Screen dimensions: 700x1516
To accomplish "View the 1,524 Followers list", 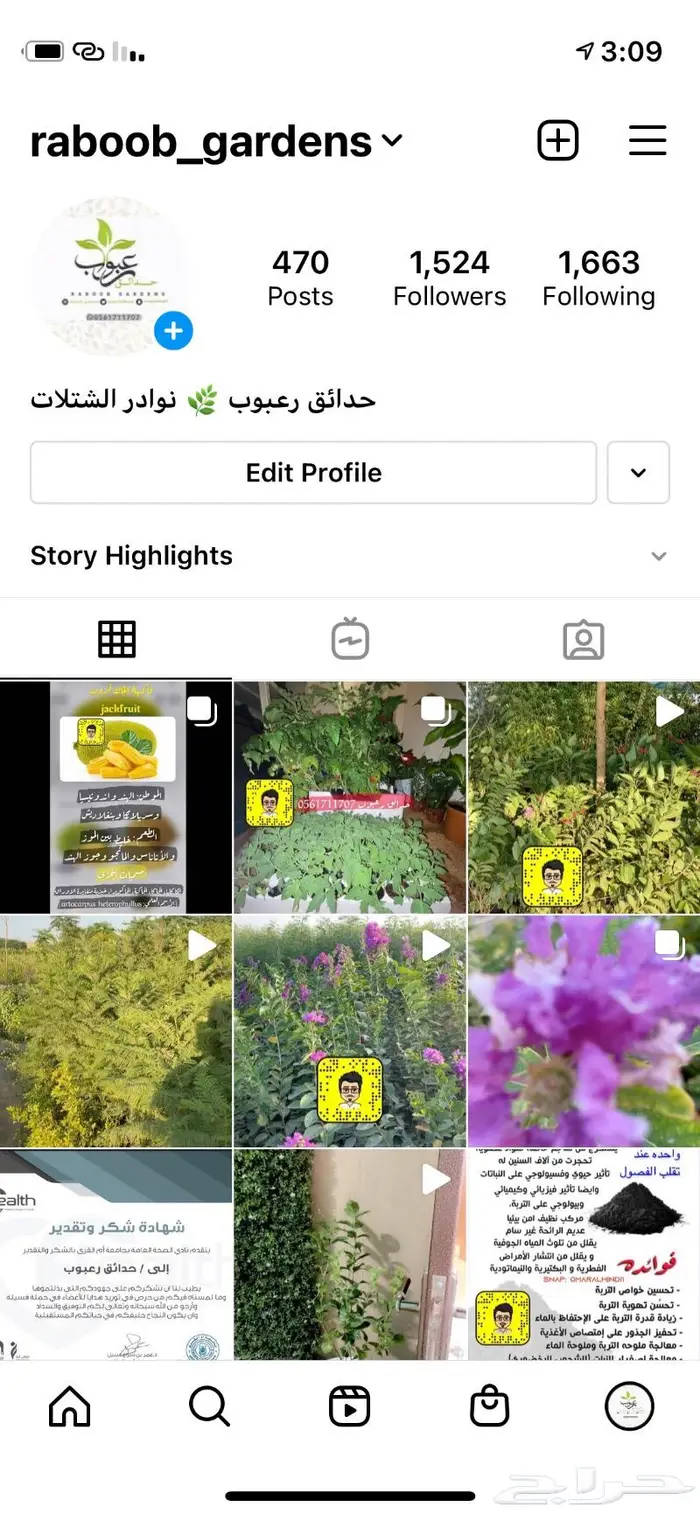I will click(449, 278).
